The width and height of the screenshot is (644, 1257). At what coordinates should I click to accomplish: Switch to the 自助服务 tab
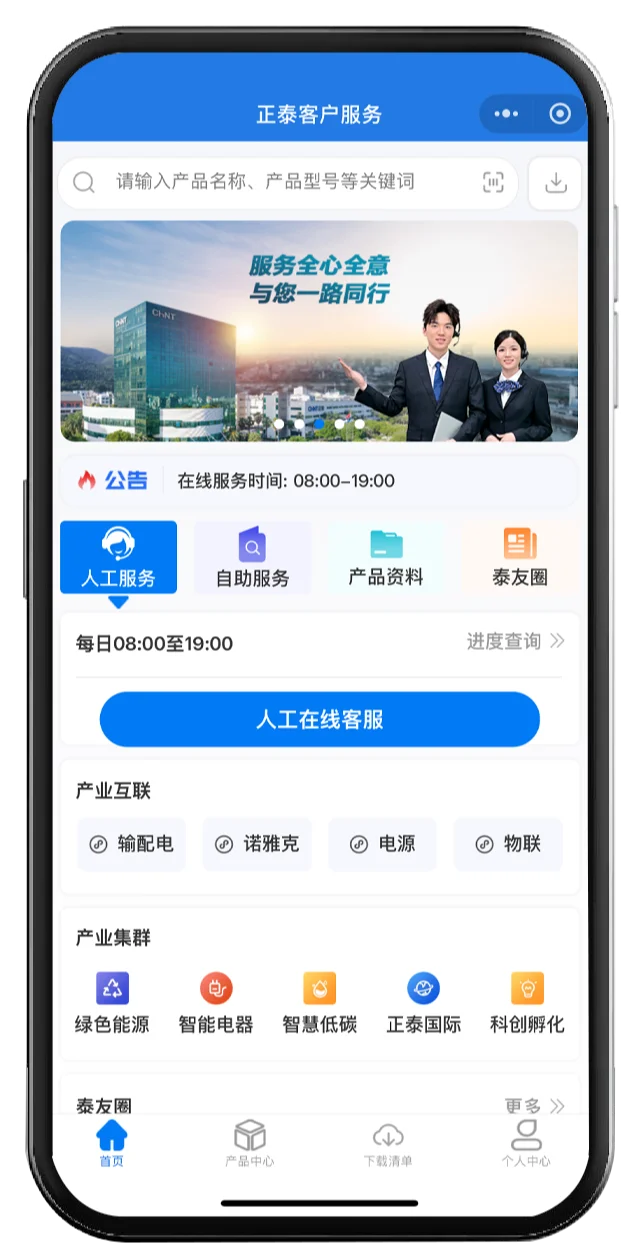click(x=252, y=558)
